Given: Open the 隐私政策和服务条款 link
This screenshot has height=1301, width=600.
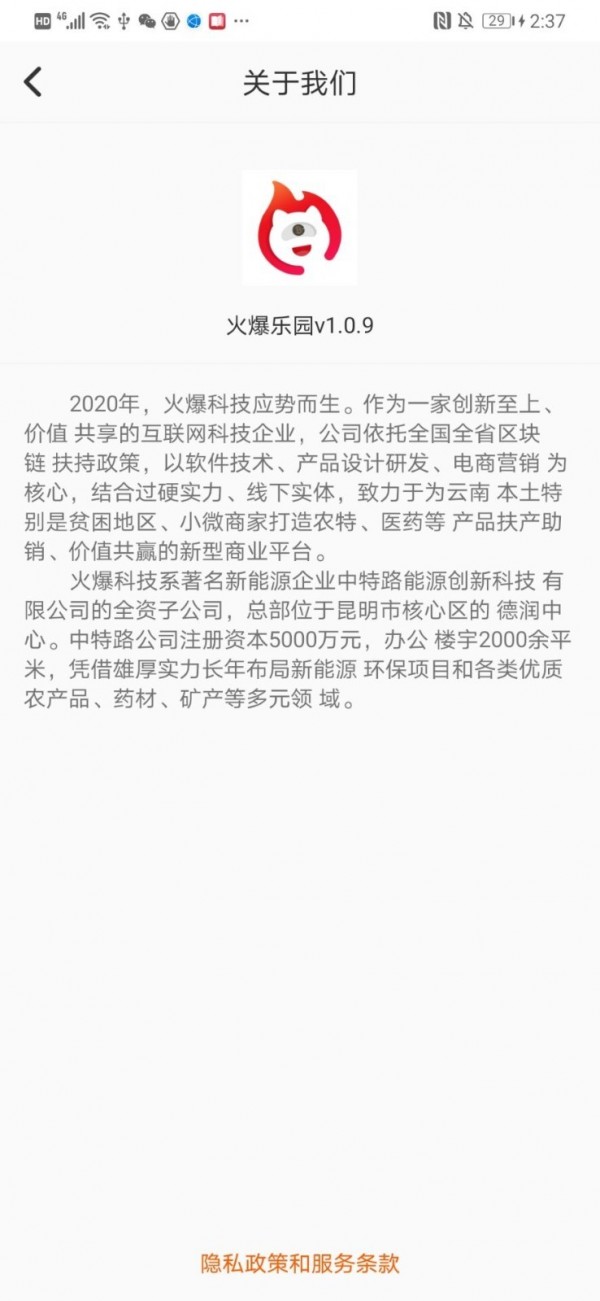Looking at the screenshot, I should click(x=300, y=1263).
